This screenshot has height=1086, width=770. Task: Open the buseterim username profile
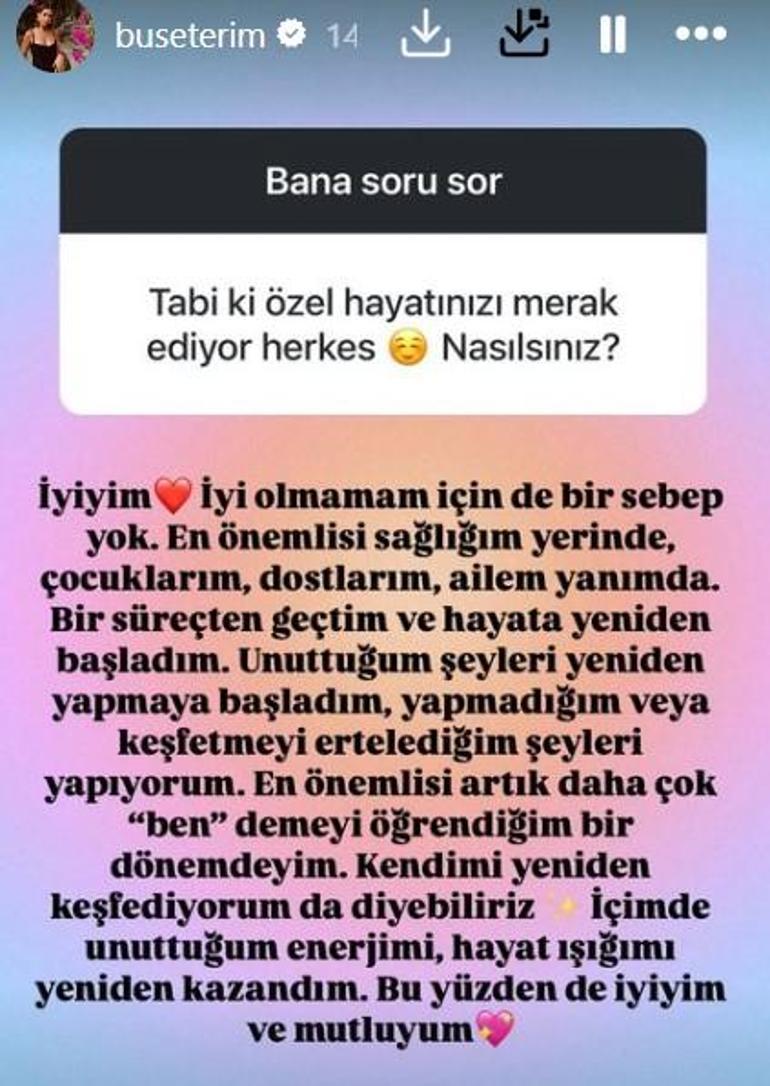pos(189,36)
